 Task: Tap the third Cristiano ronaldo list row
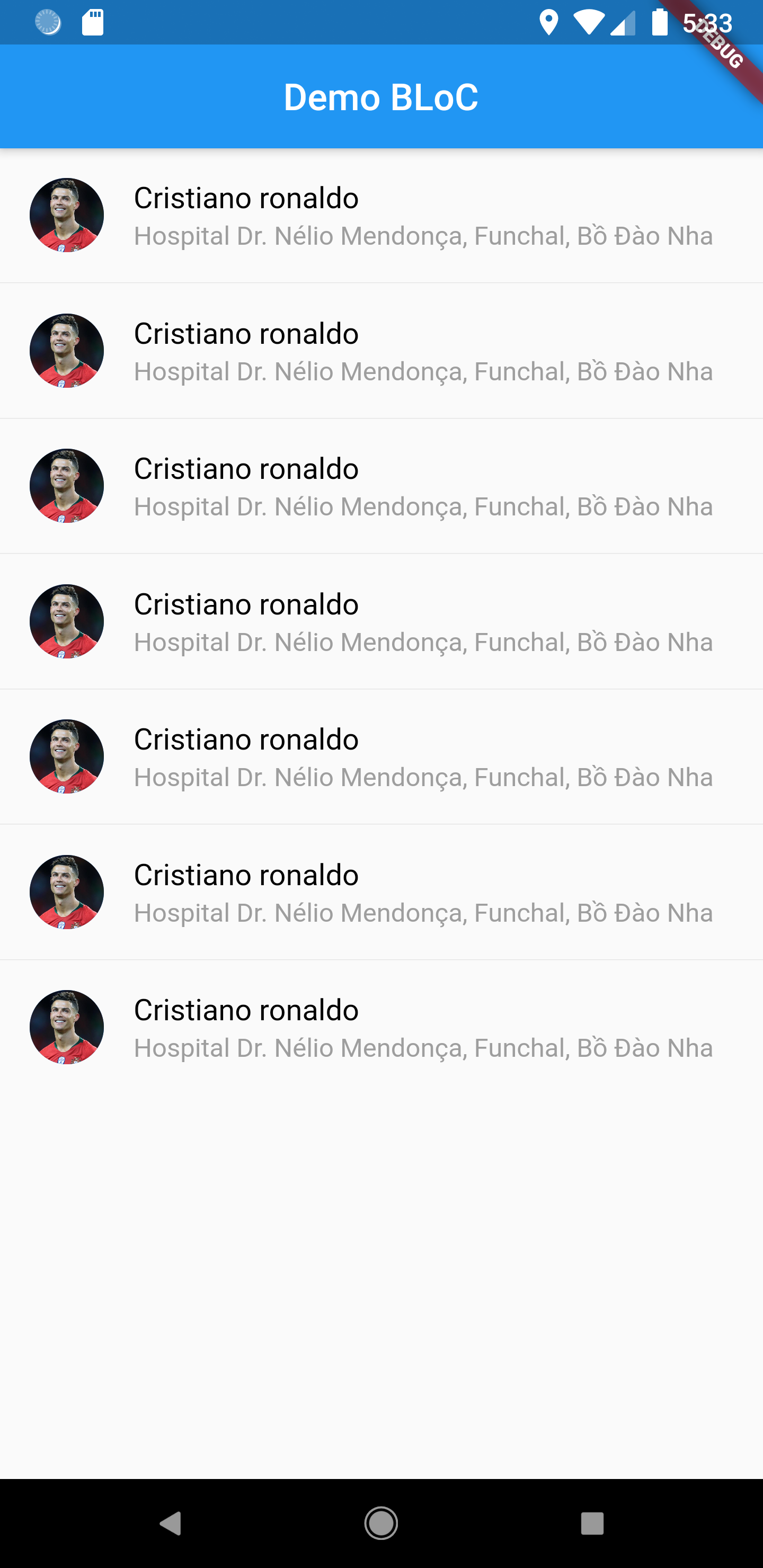click(381, 486)
